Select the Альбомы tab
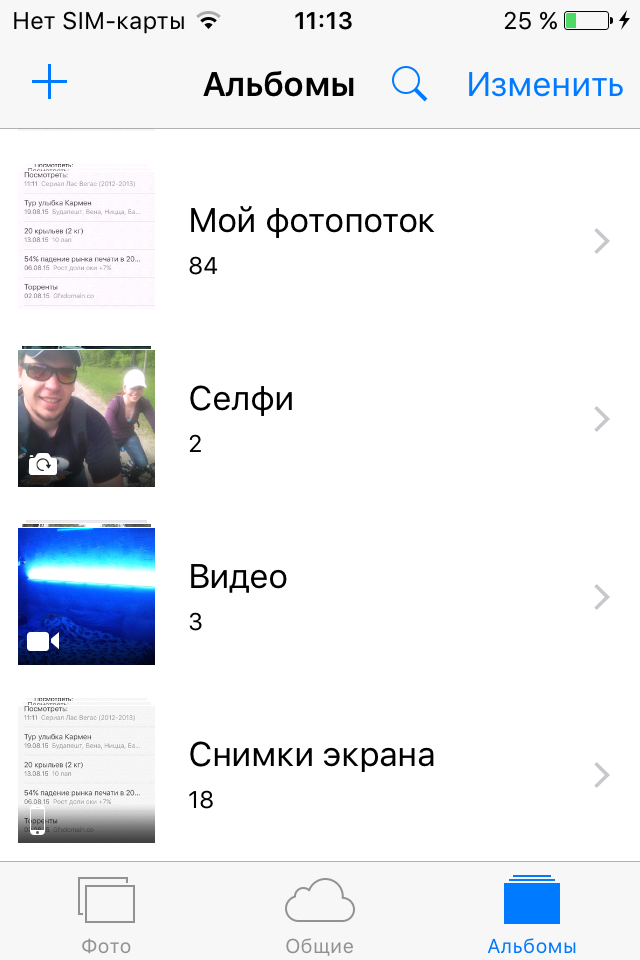Viewport: 640px width, 960px height. click(532, 911)
